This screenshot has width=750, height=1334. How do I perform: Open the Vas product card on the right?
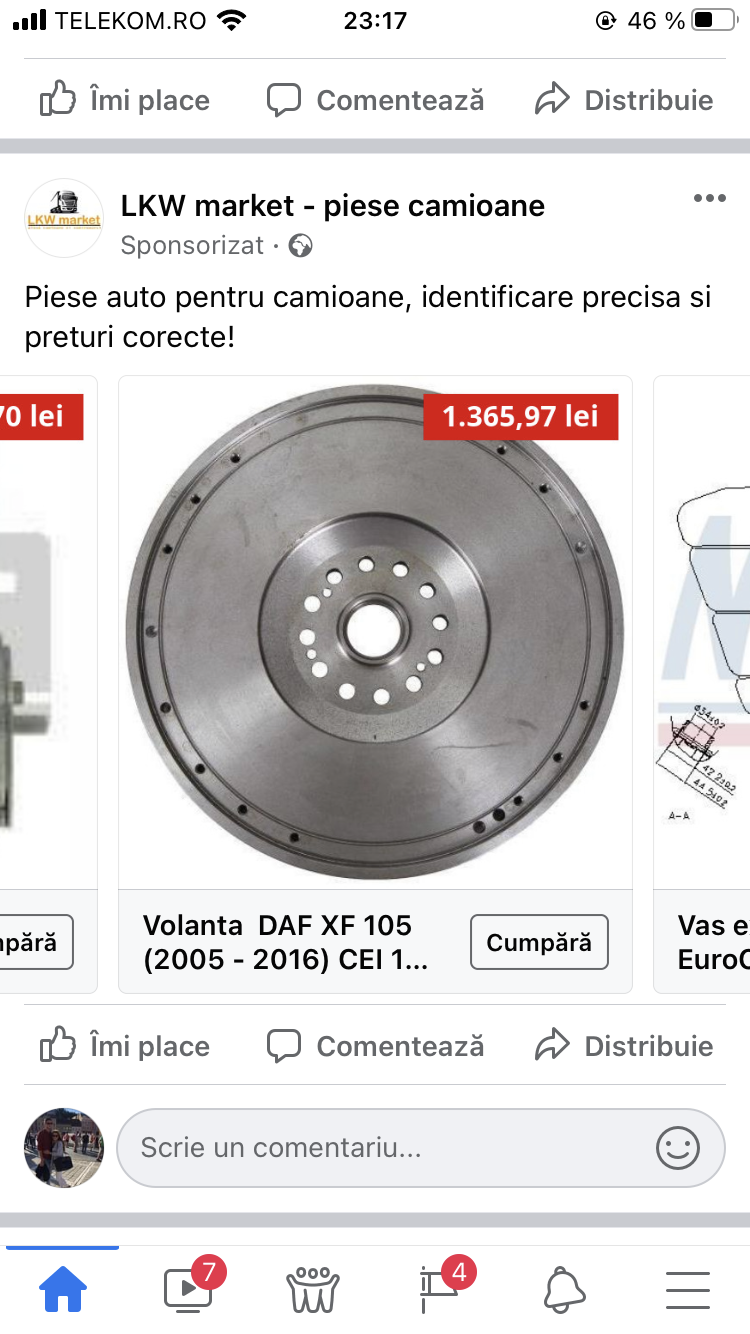[702, 684]
